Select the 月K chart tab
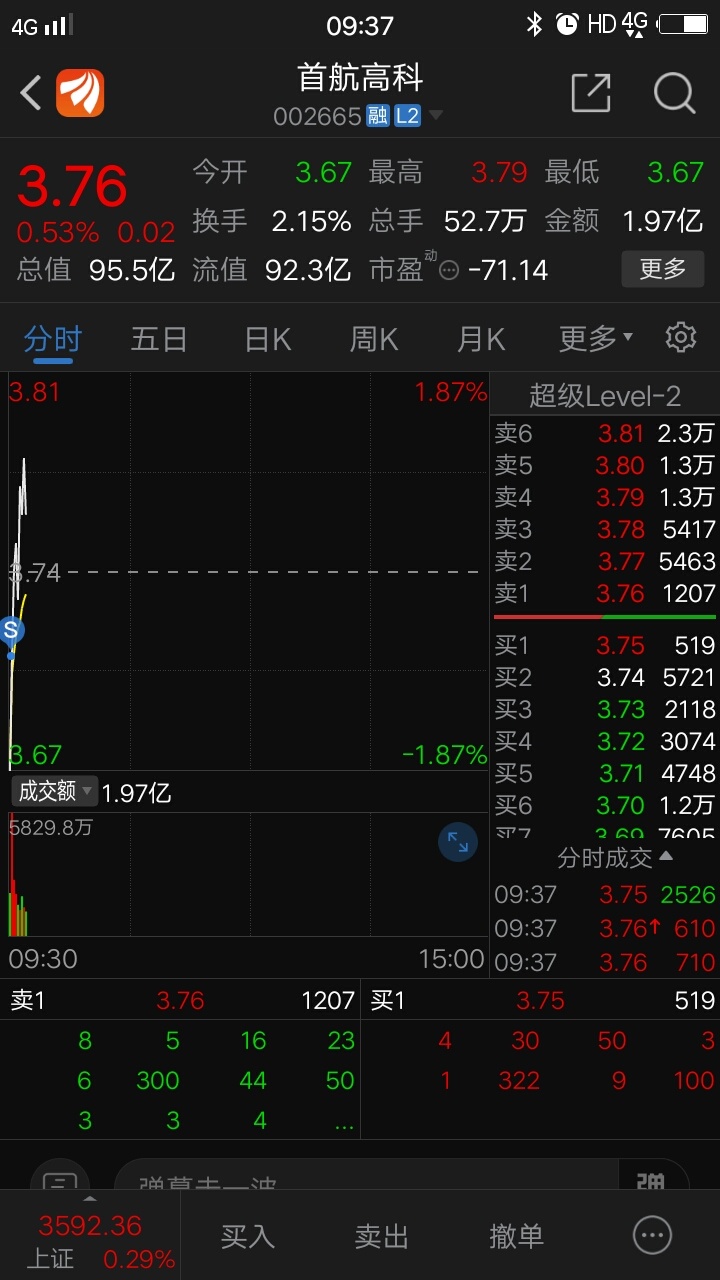The width and height of the screenshot is (720, 1280). click(x=481, y=339)
